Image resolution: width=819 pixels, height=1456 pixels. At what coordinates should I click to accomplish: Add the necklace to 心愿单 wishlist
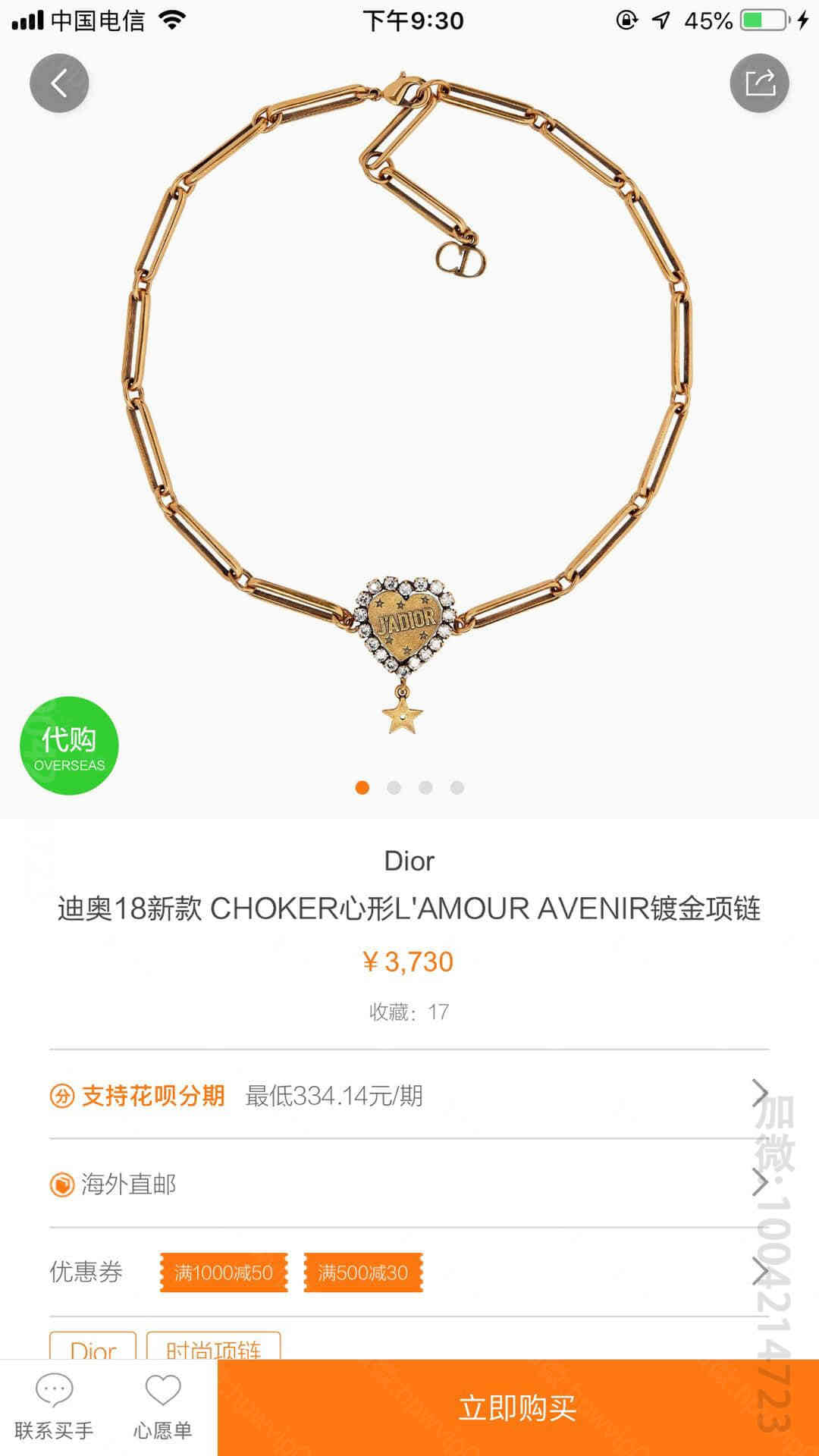click(x=162, y=1407)
